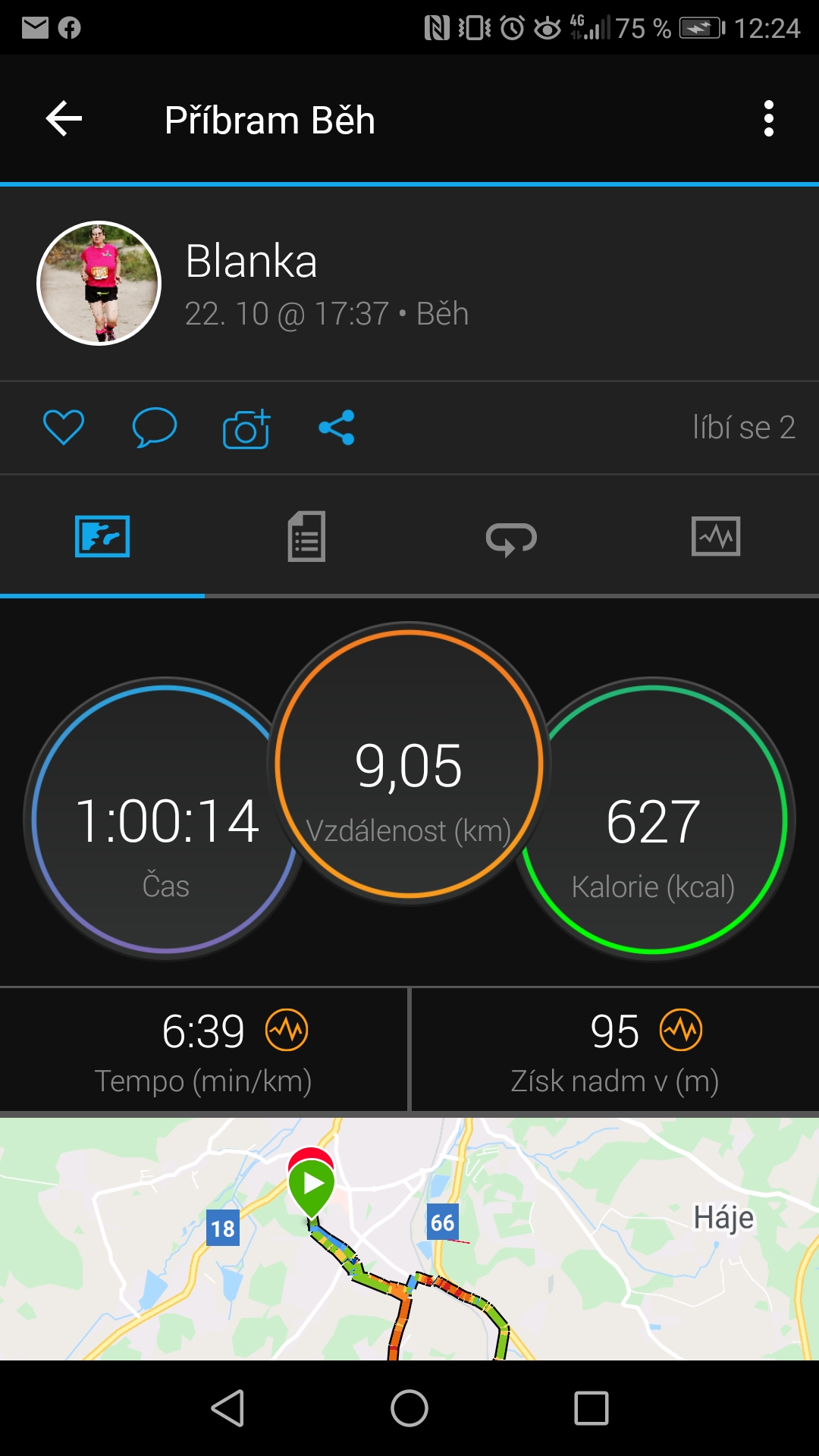View who liked via "líbí se 2"
The height and width of the screenshot is (1456, 819).
[743, 428]
